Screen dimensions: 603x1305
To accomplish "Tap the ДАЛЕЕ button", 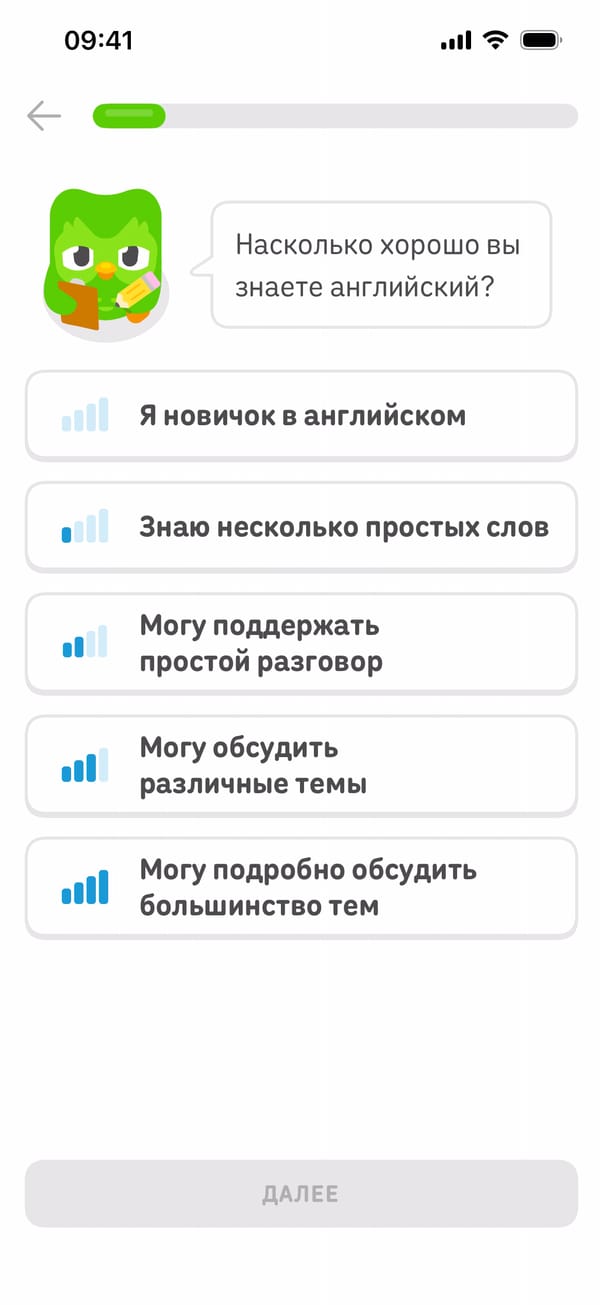I will (x=301, y=1193).
